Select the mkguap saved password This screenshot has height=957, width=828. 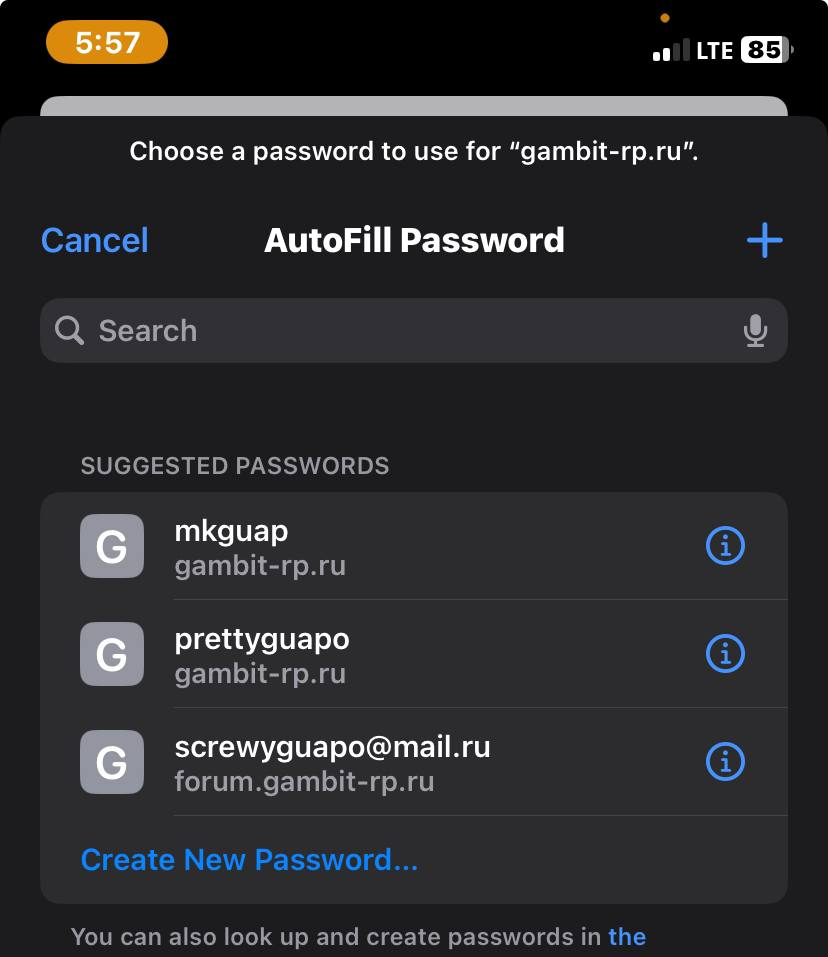click(350, 547)
